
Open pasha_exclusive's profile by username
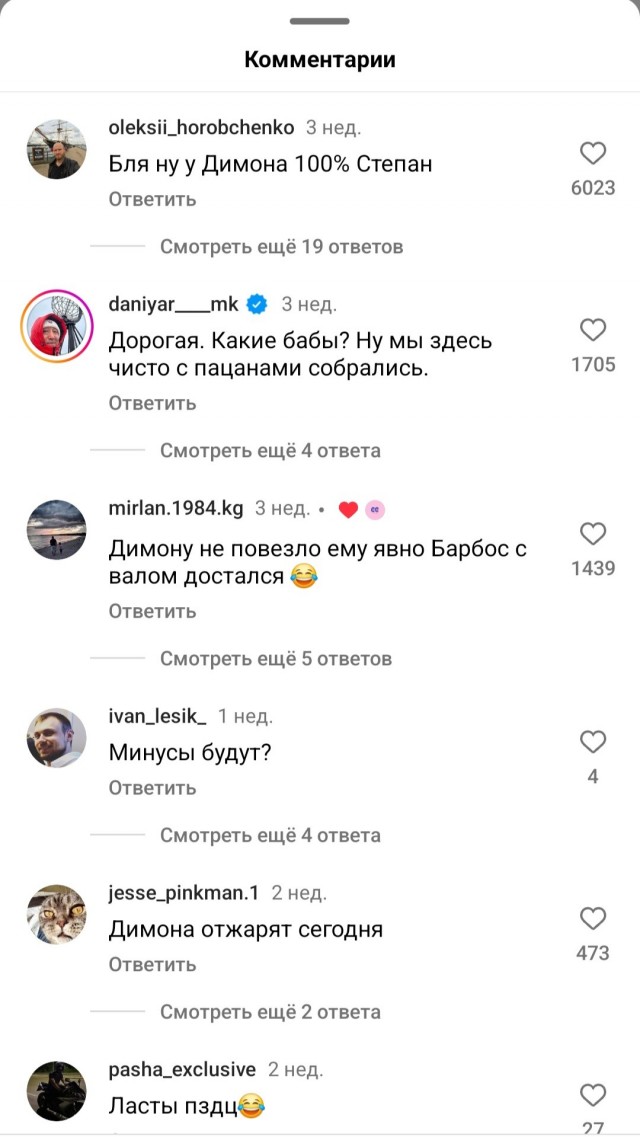pos(182,1070)
